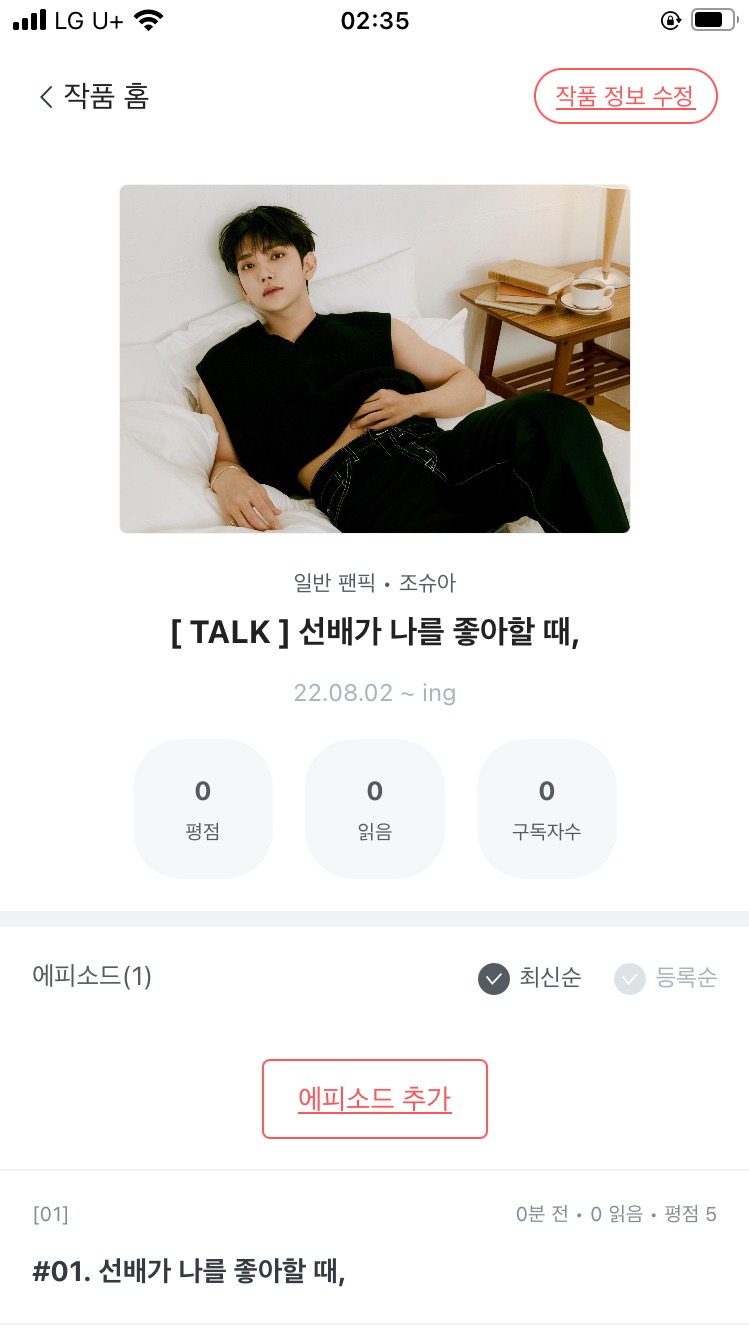Open 작품 정보 수정 to edit work info
This screenshot has height=1334, width=749.
pyautogui.click(x=626, y=96)
